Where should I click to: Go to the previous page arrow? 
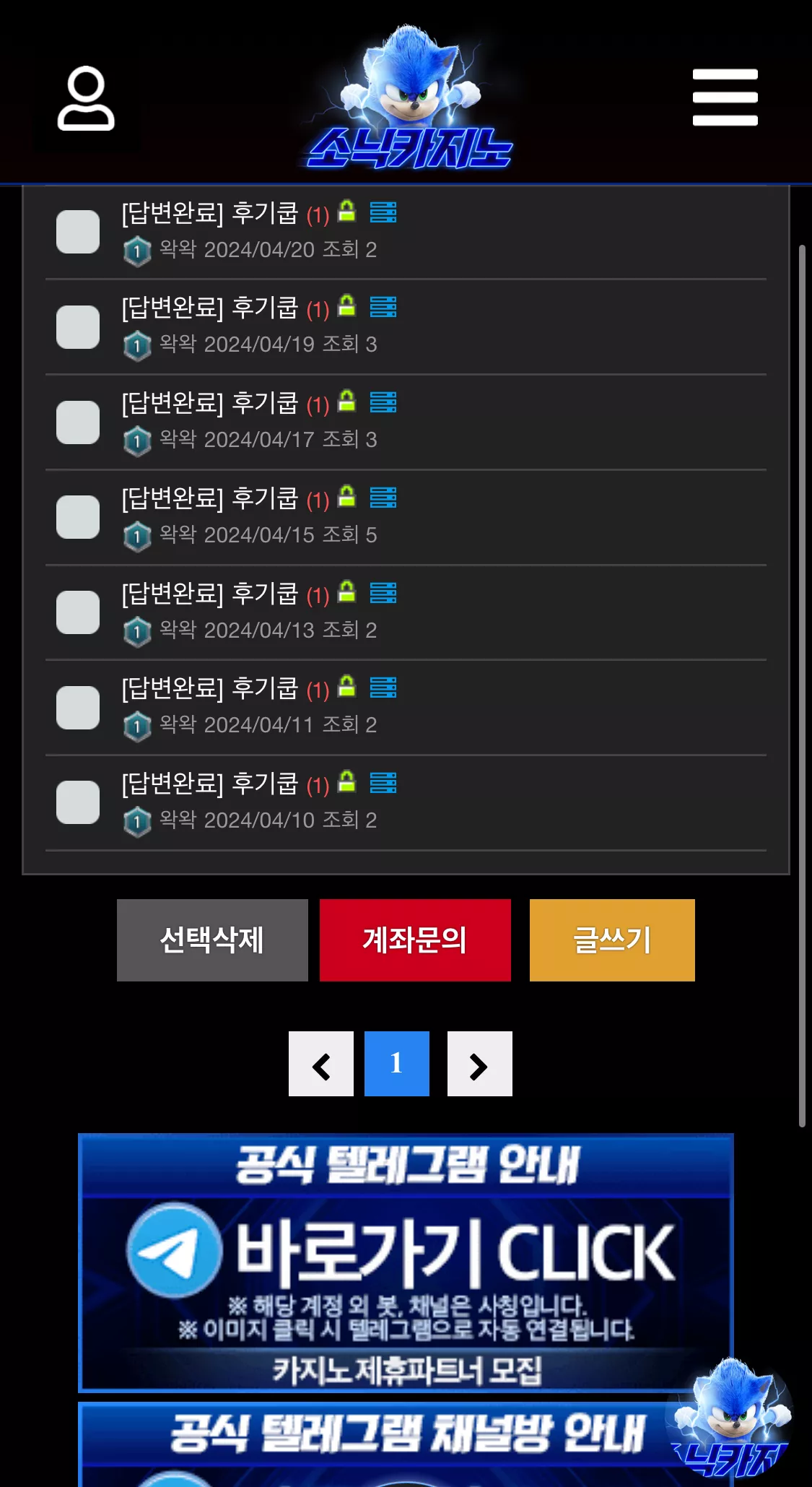tap(321, 1064)
